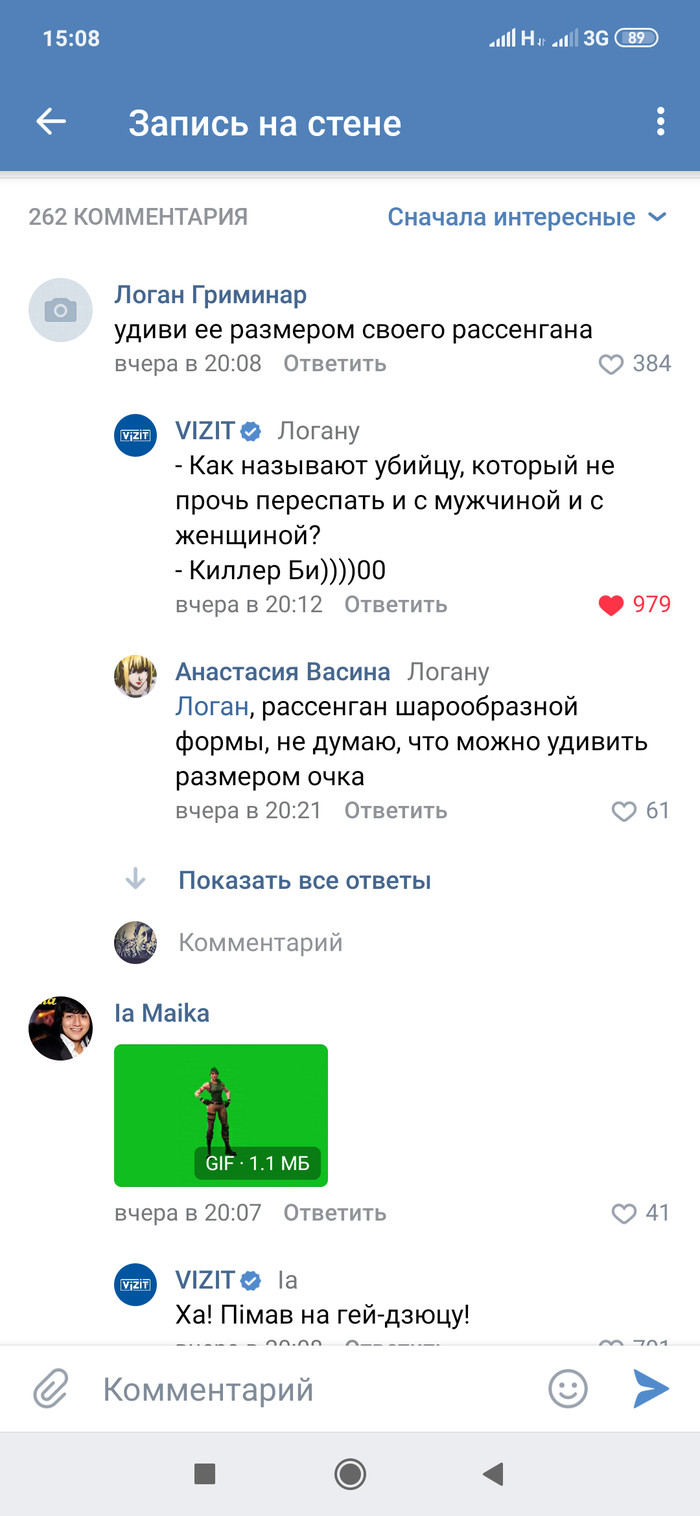Reply to Ia Maika's comment
This screenshot has height=1516, width=700.
(x=334, y=1213)
